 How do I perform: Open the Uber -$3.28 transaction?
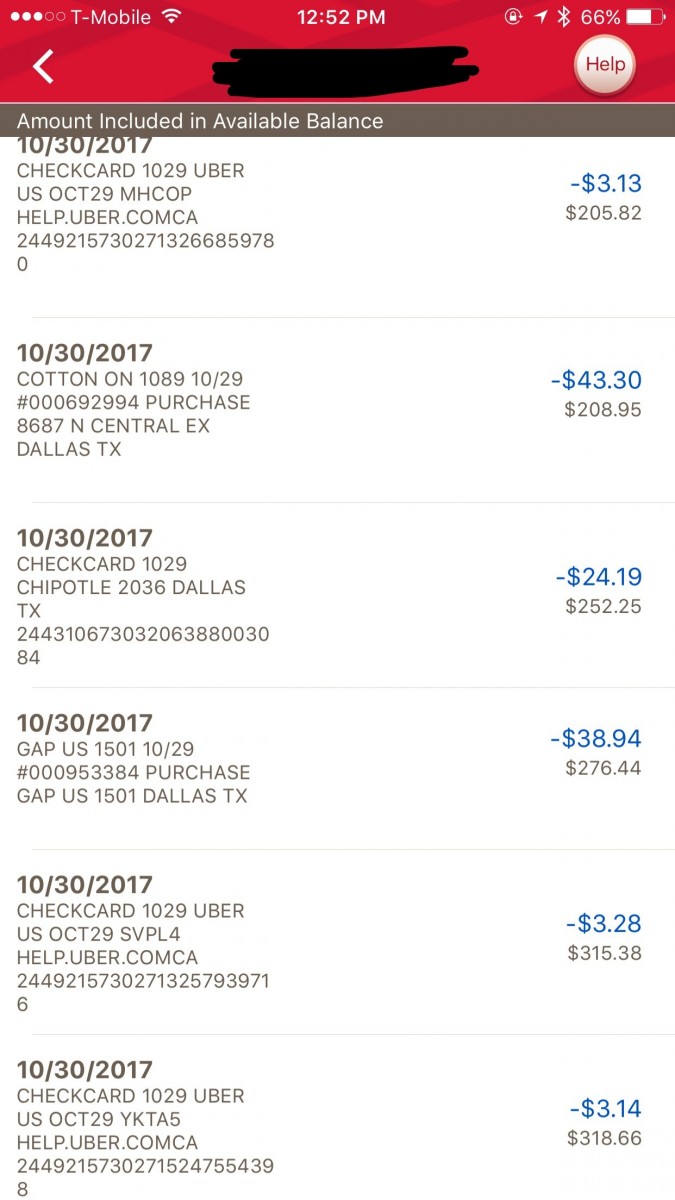tap(337, 942)
